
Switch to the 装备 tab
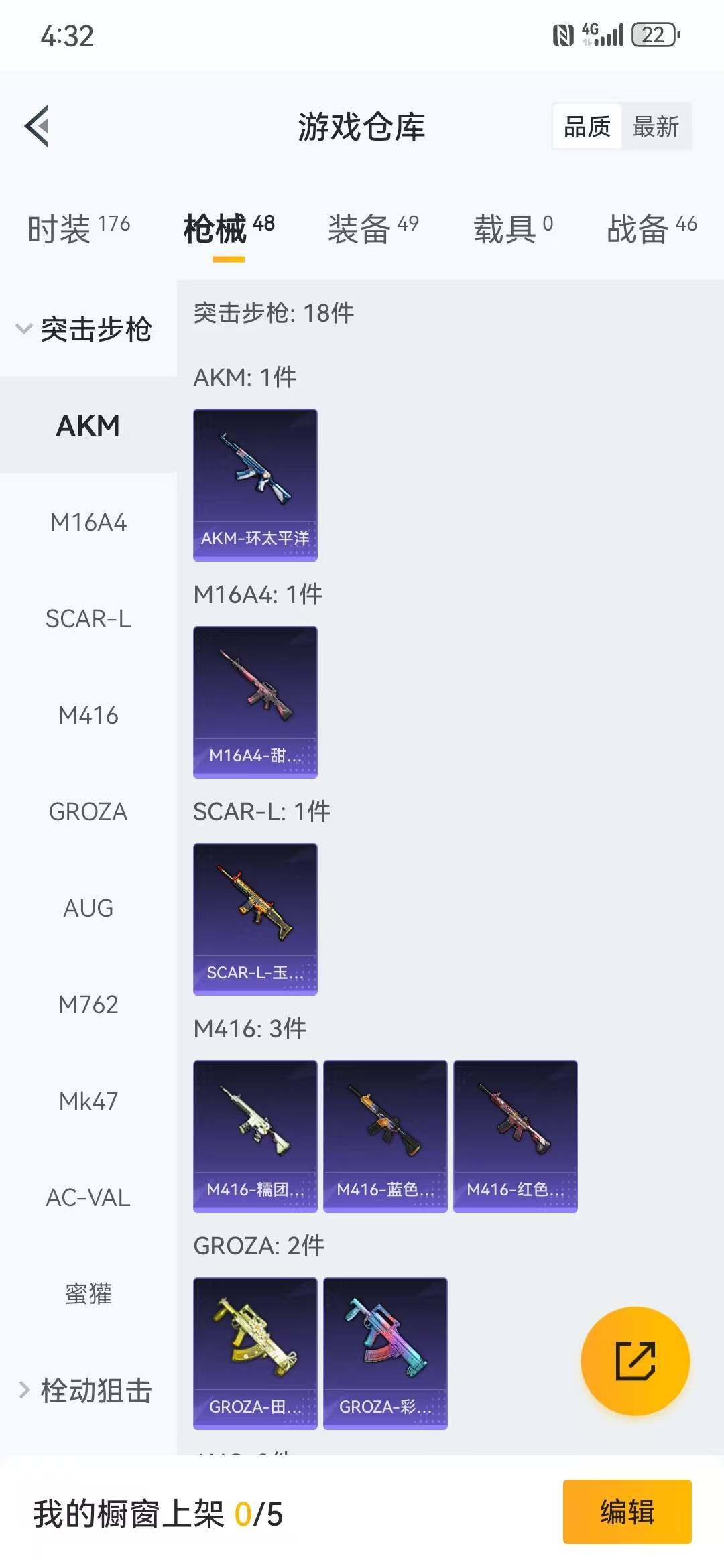click(x=373, y=229)
